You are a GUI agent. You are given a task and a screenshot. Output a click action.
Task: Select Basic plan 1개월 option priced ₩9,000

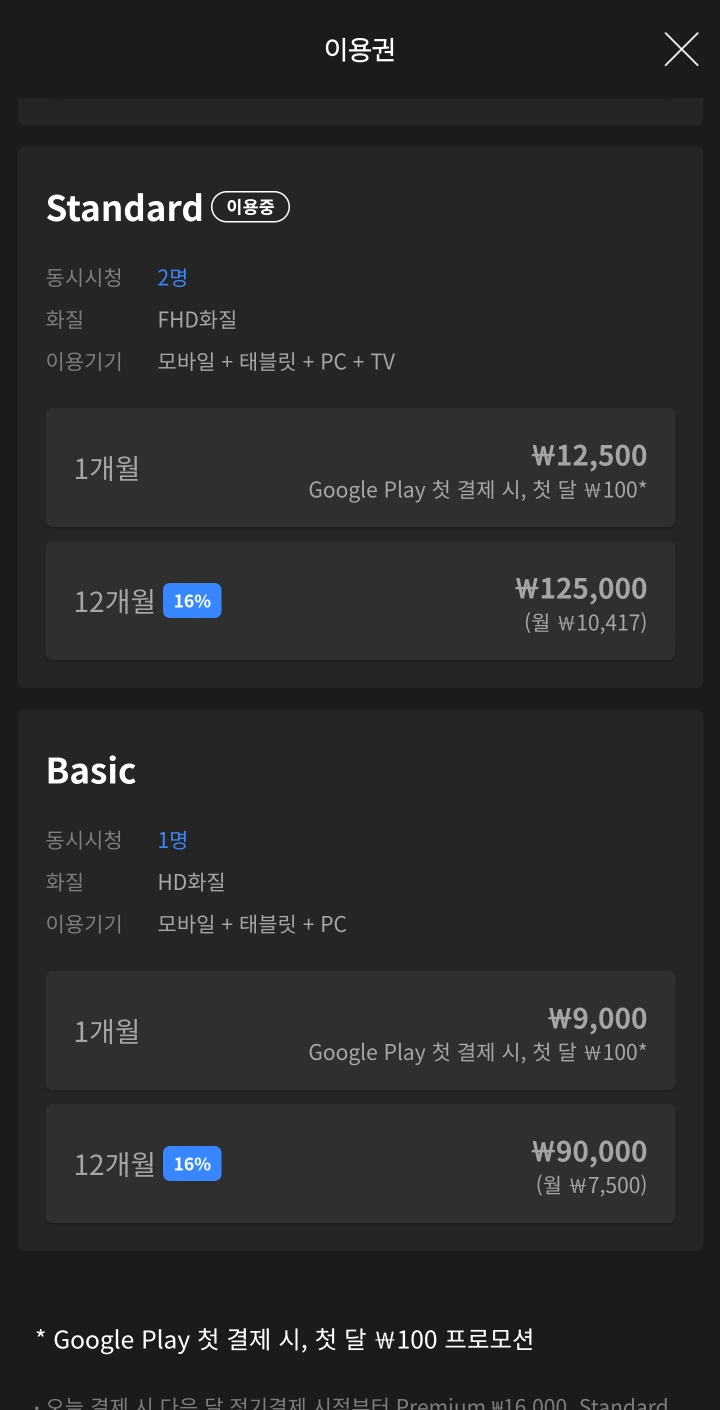(x=360, y=1030)
